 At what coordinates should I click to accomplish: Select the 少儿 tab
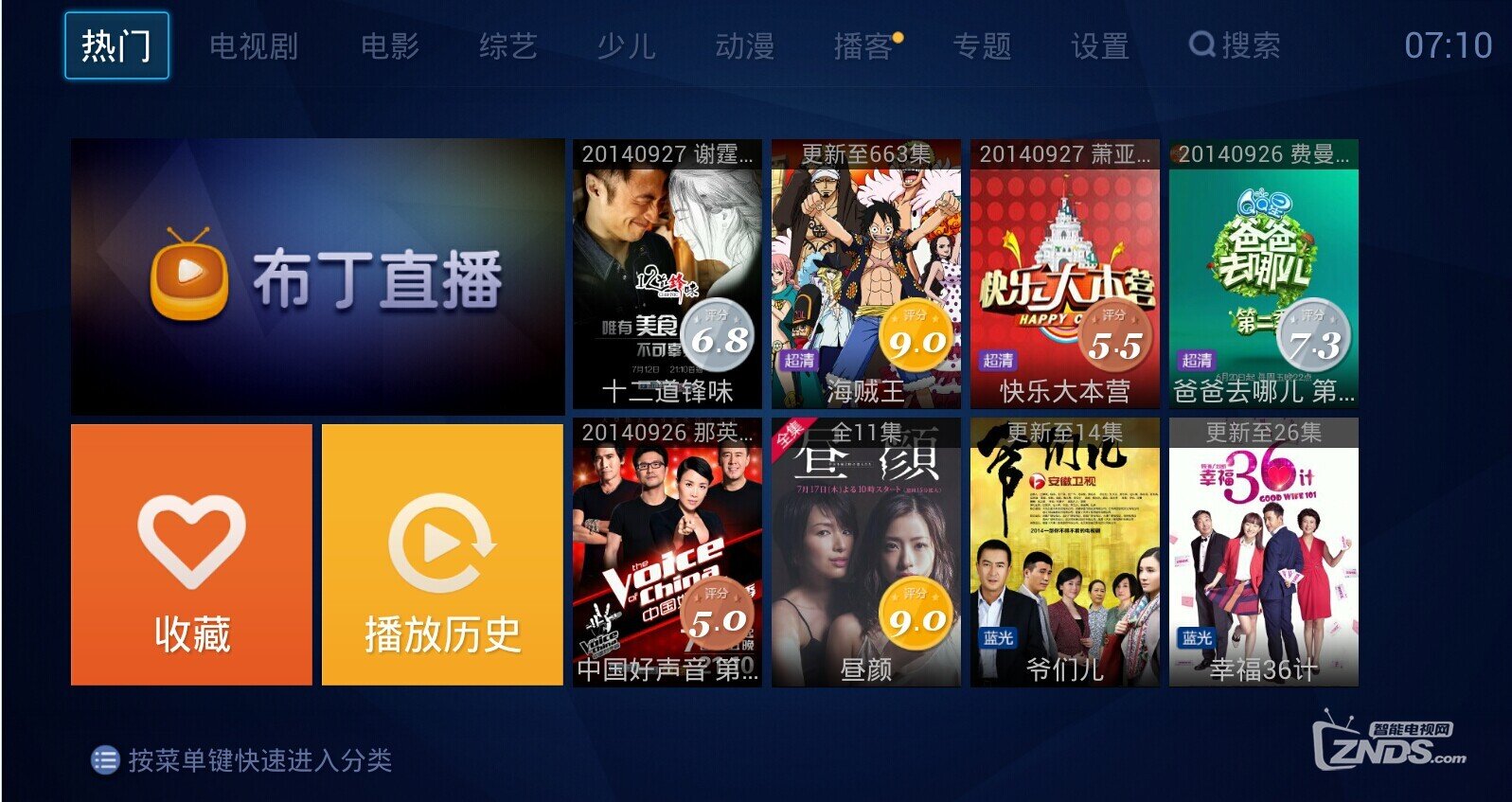point(626,45)
